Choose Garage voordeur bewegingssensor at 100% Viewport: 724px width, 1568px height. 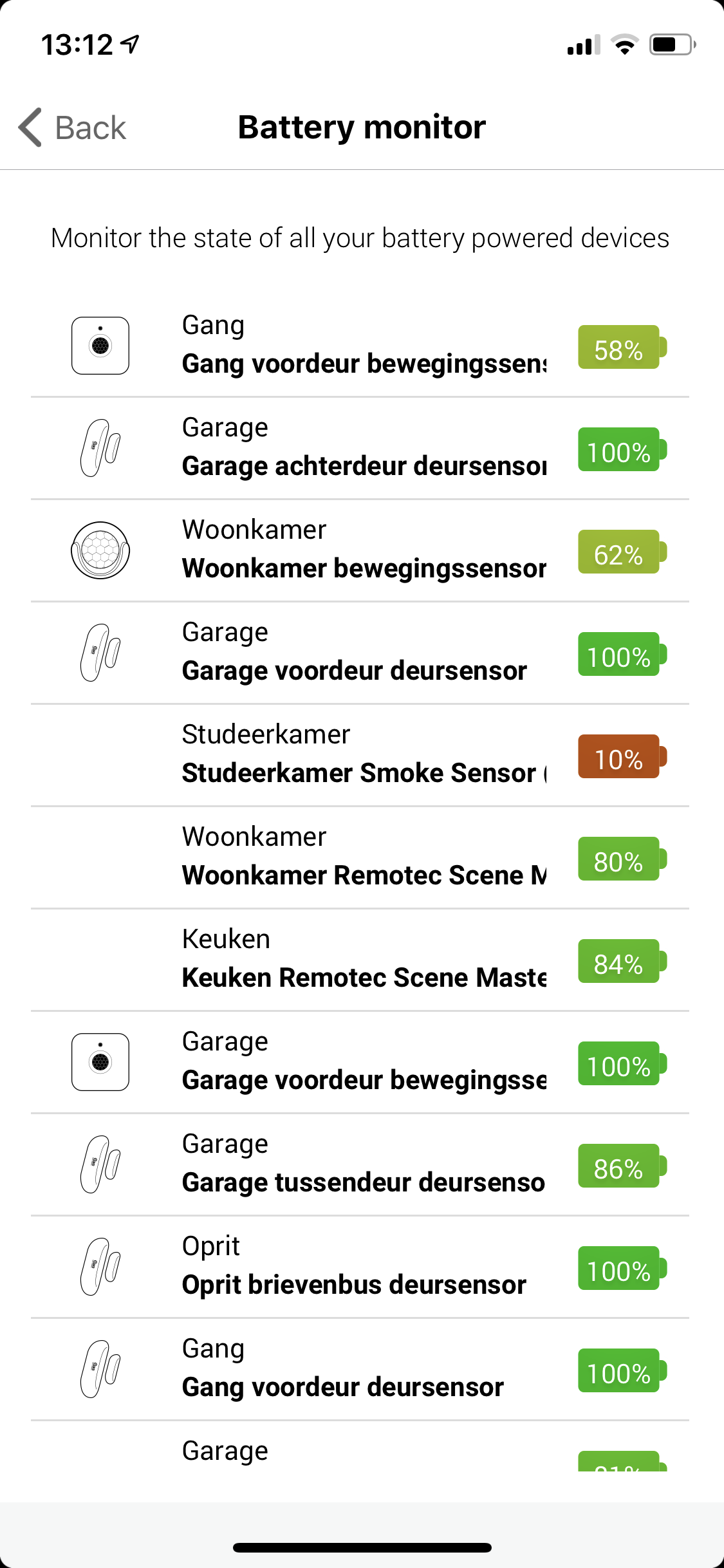coord(364,1062)
